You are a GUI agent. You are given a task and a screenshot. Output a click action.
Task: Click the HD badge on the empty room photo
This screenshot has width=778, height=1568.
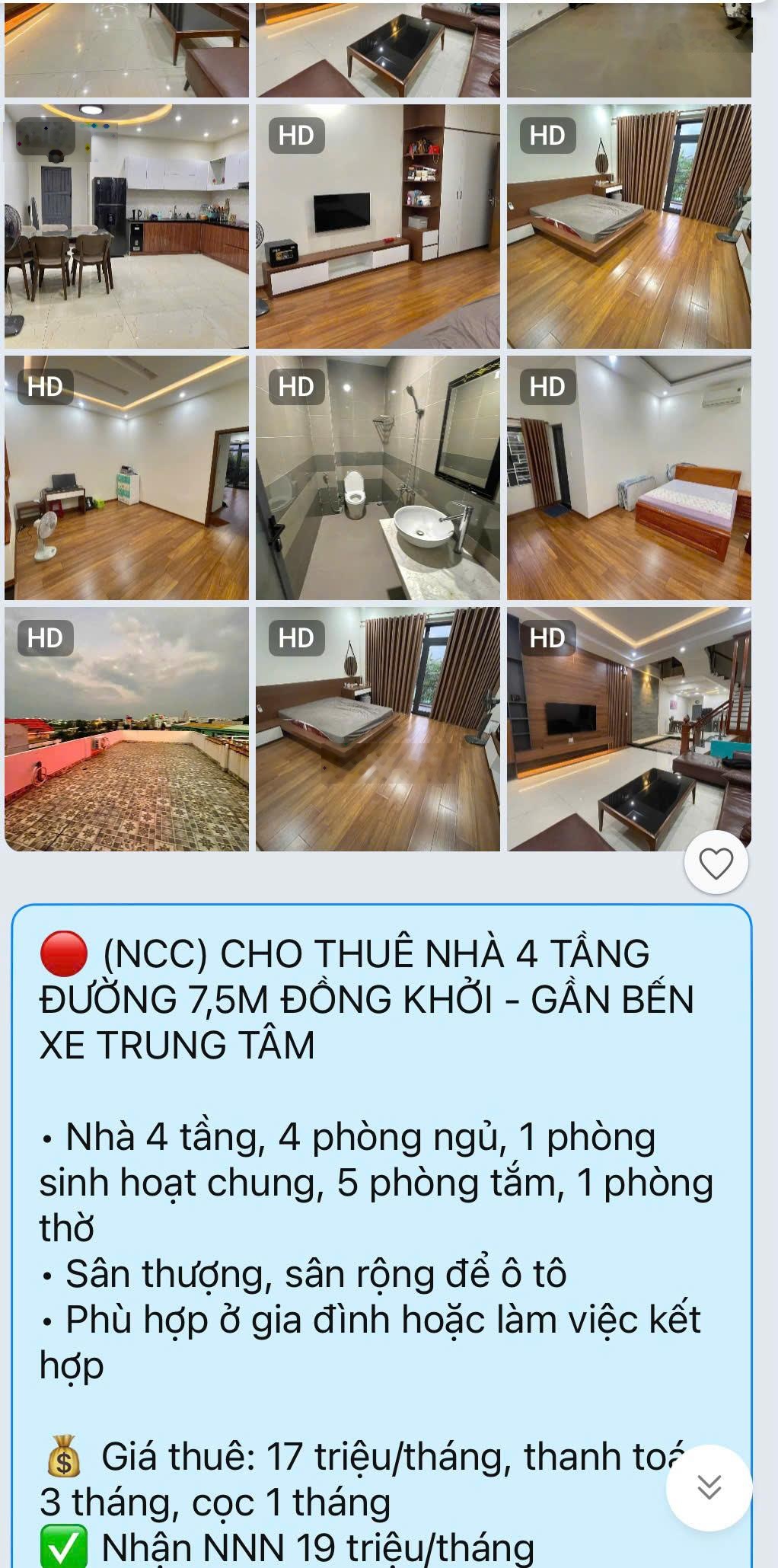pos(47,388)
